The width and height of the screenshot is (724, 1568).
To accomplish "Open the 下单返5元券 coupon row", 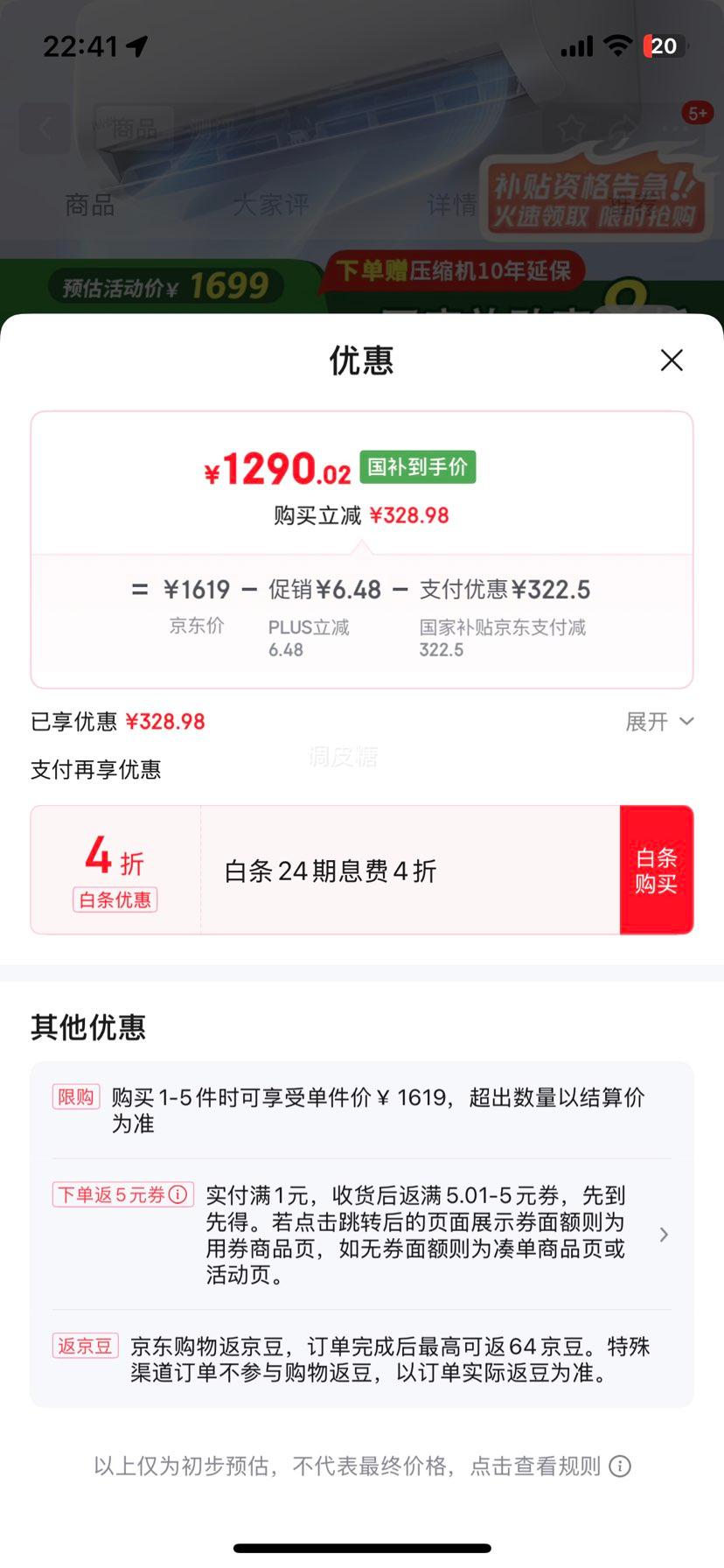I will click(x=362, y=1235).
